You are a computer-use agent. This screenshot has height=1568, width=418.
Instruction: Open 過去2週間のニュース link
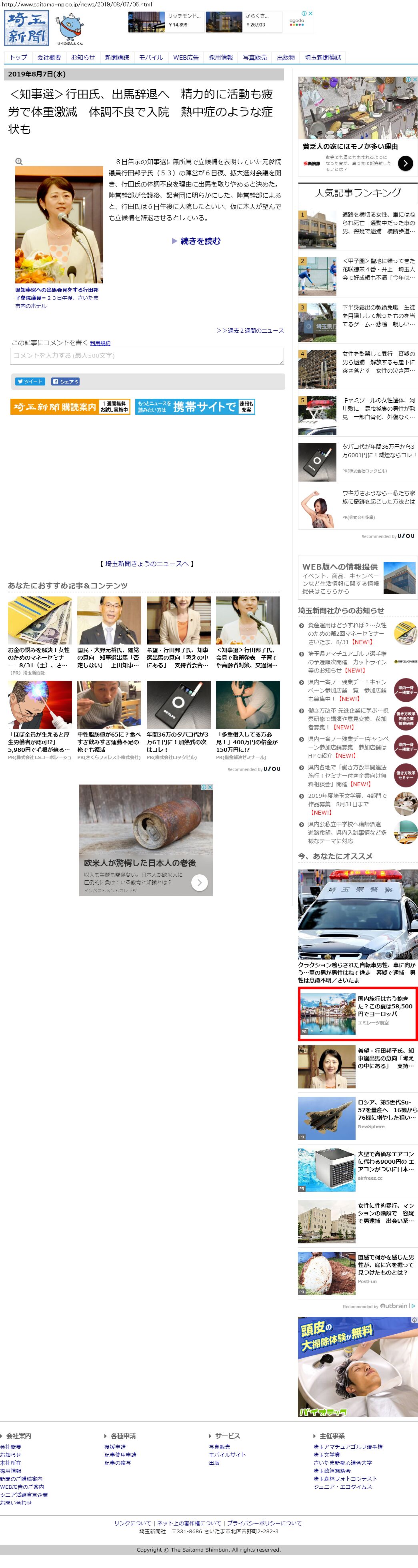click(250, 331)
